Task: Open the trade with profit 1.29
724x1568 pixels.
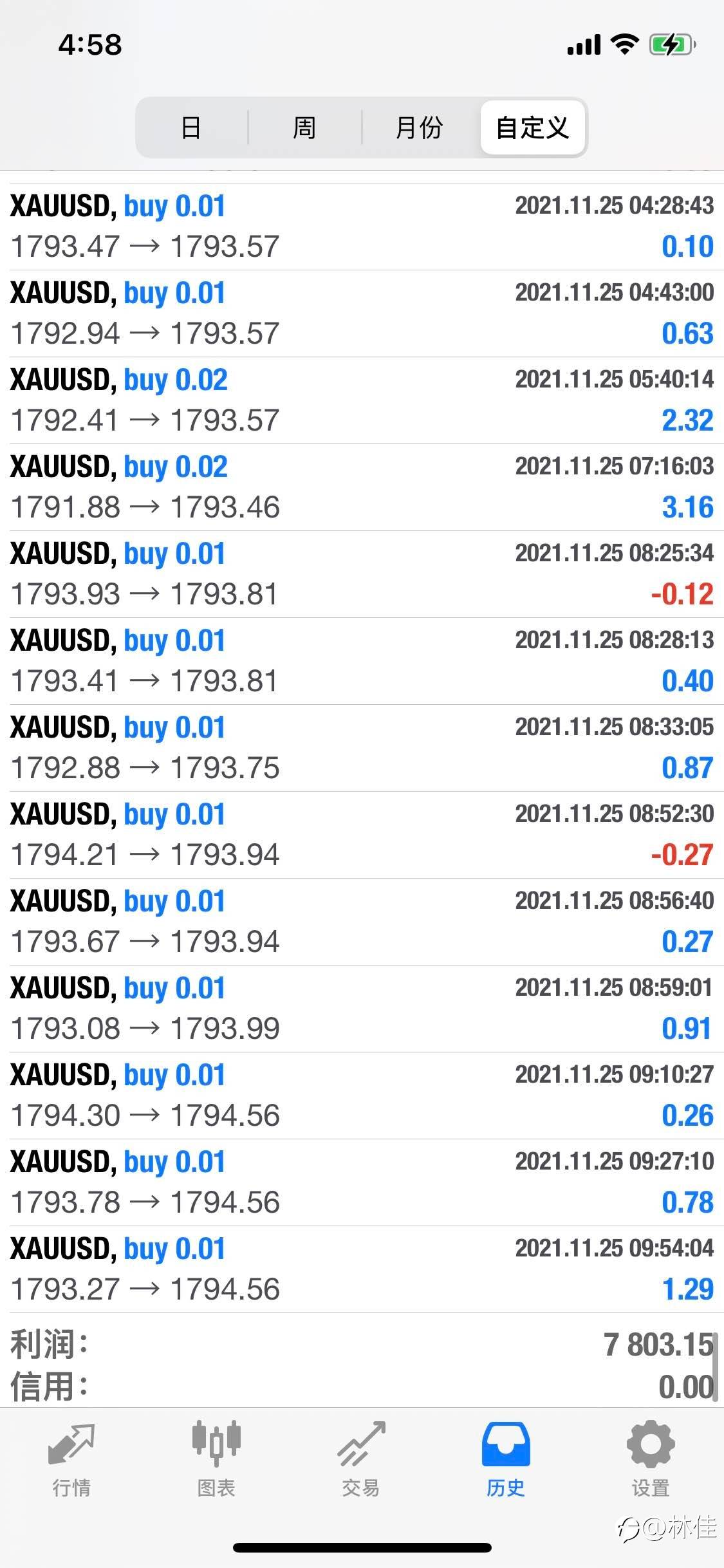Action: point(362,1269)
